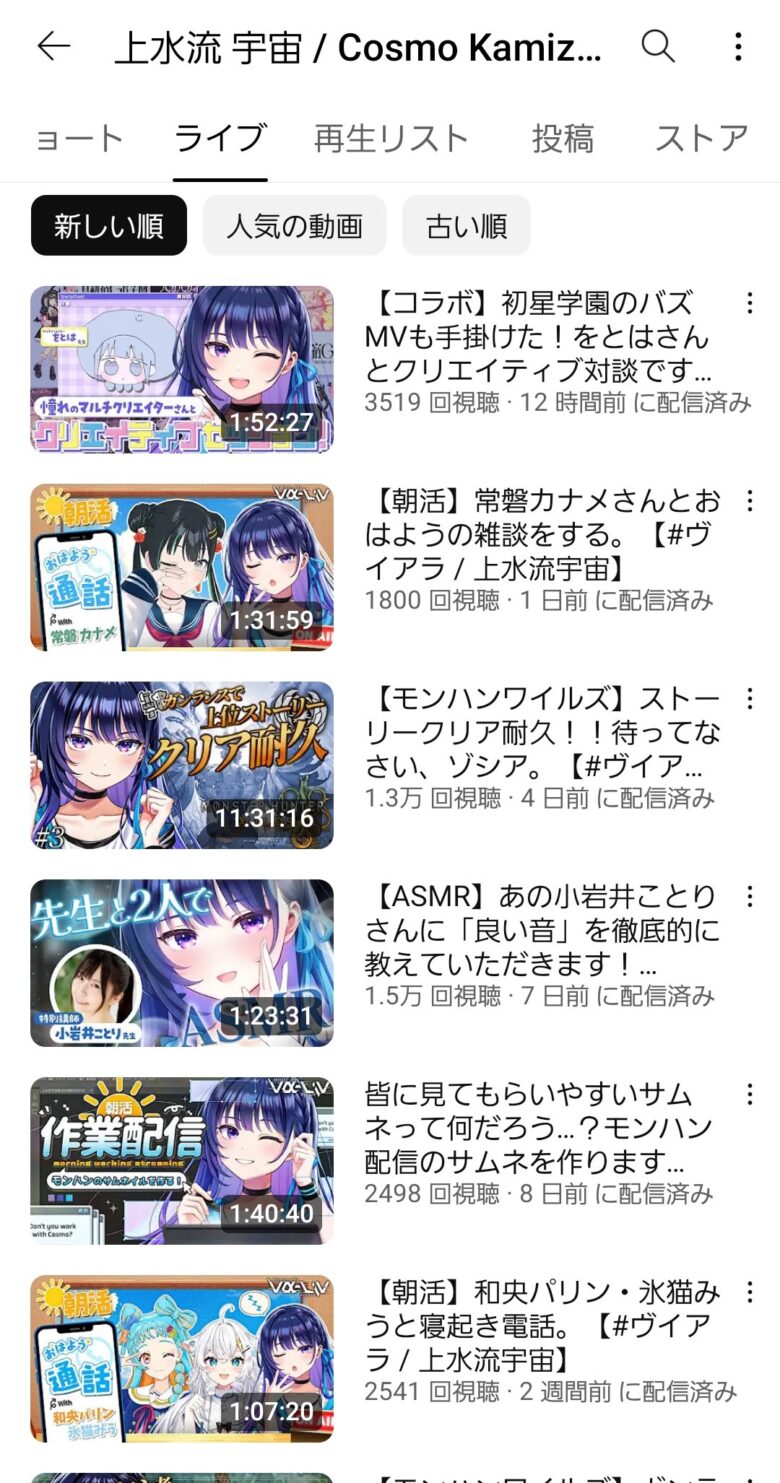This screenshot has width=780, height=1483.
Task: Open options for the 【コラボ】 video
Action: [749, 303]
